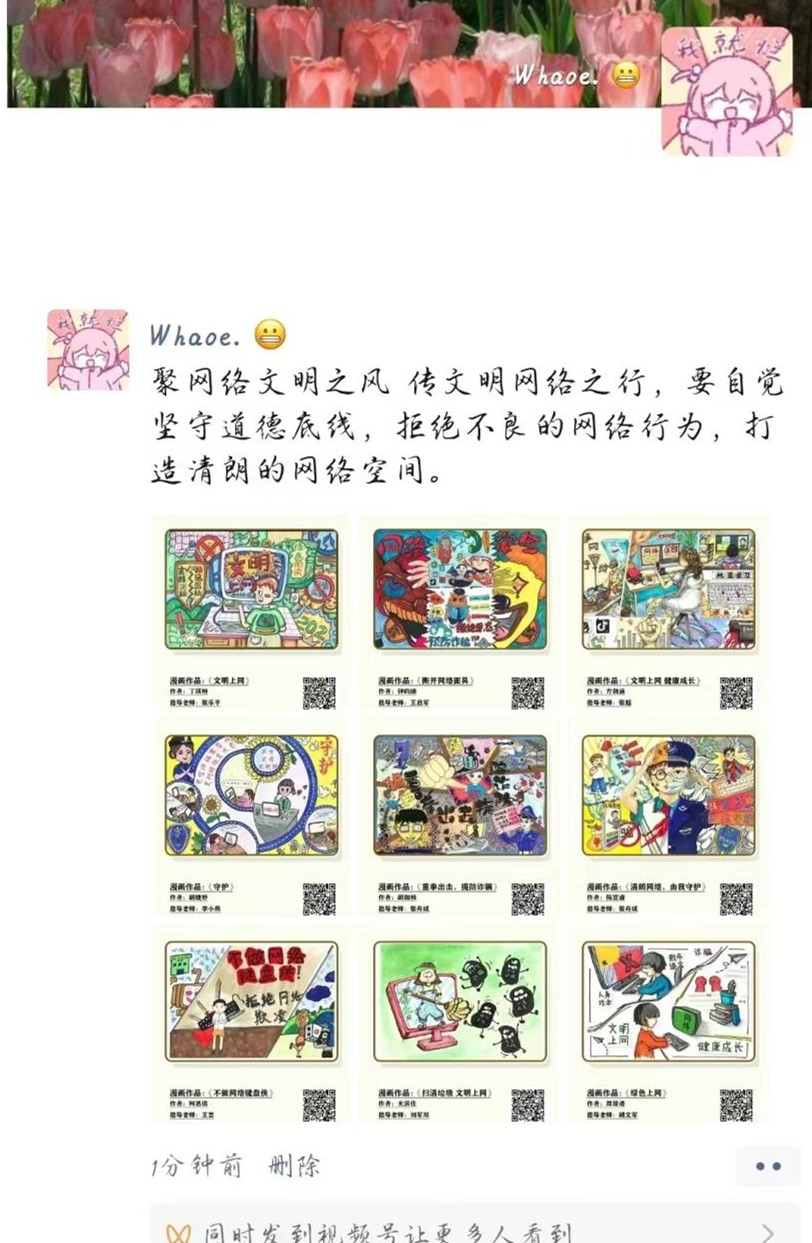Screen dimensions: 812x1243
Task: View the 绿色上网 comic picture
Action: (x=668, y=1022)
